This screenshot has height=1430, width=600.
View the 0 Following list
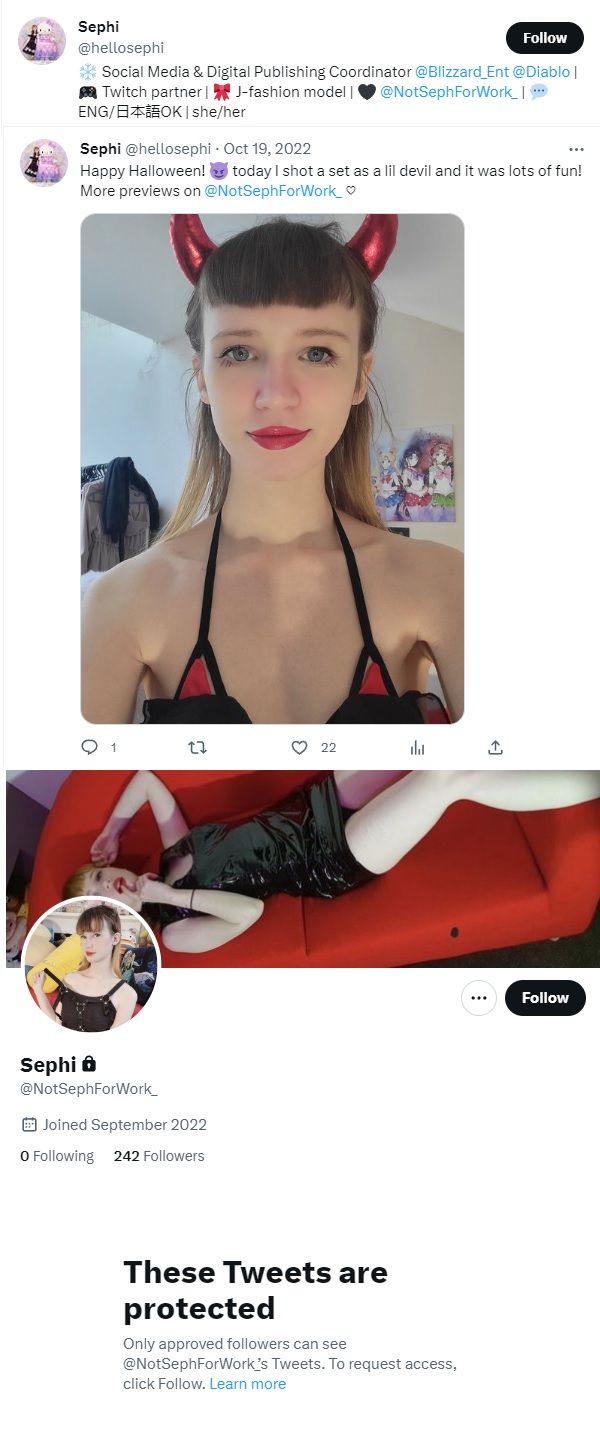pos(57,1156)
